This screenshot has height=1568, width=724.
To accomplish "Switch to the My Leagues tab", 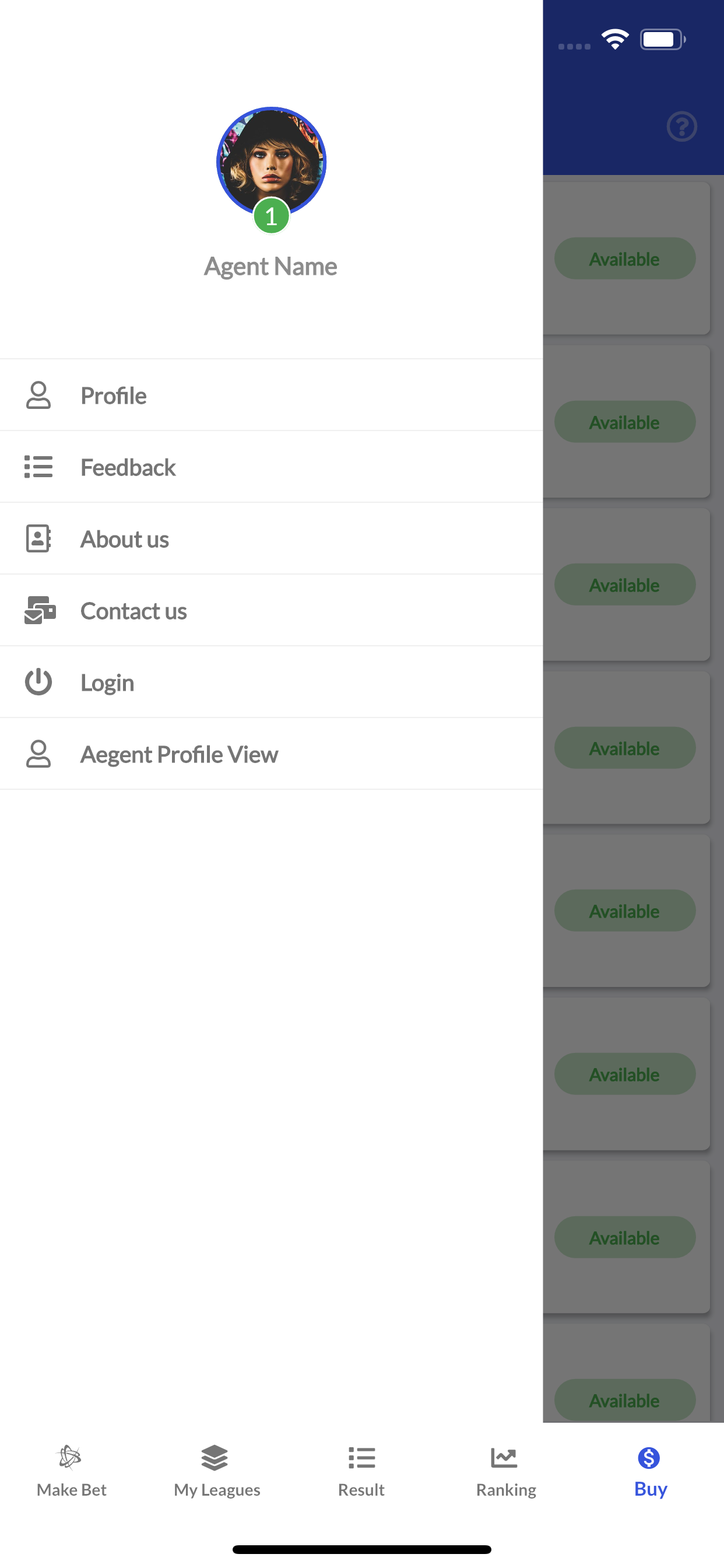I will pos(217,1471).
